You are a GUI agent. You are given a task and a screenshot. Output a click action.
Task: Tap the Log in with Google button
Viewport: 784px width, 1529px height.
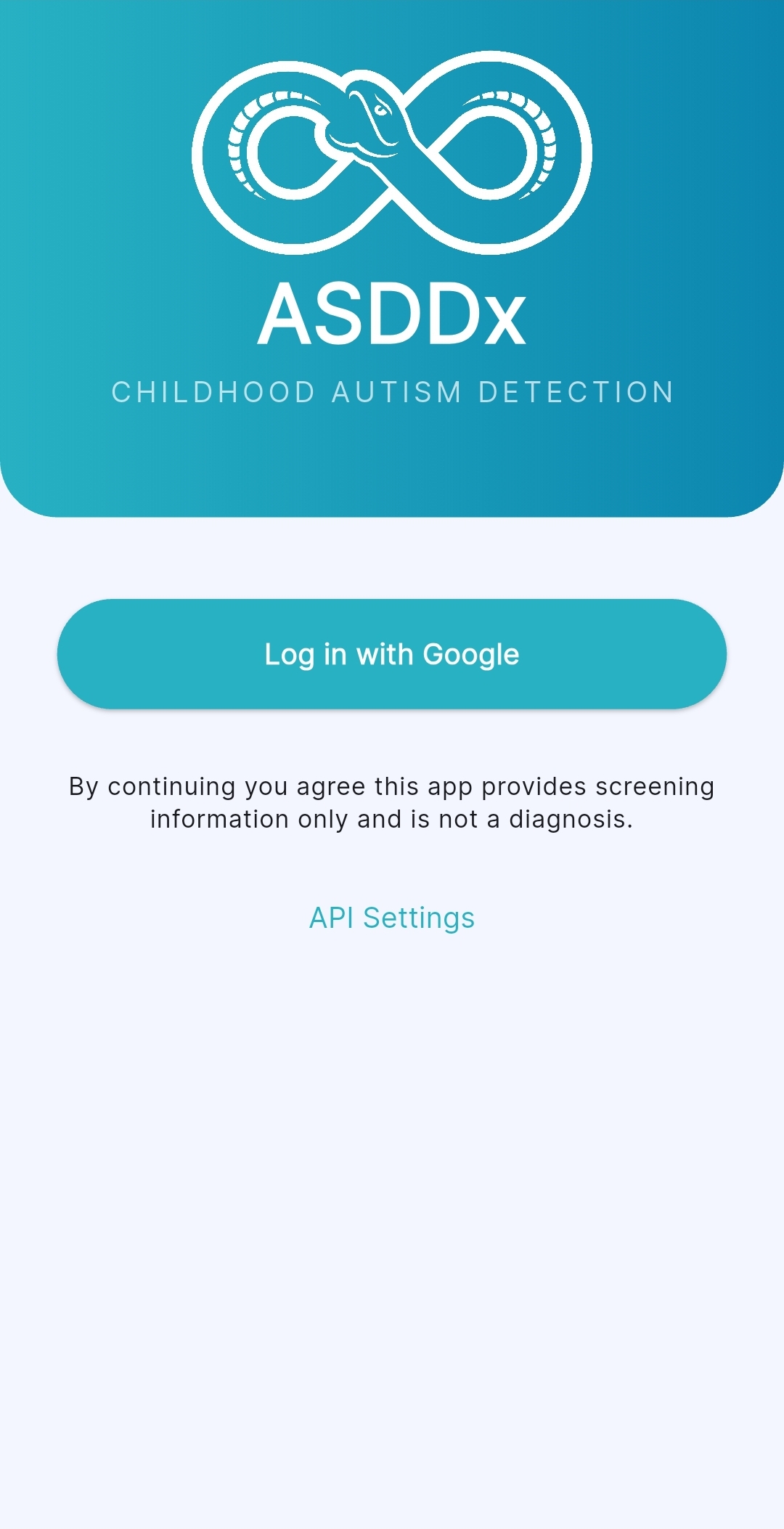coord(392,654)
